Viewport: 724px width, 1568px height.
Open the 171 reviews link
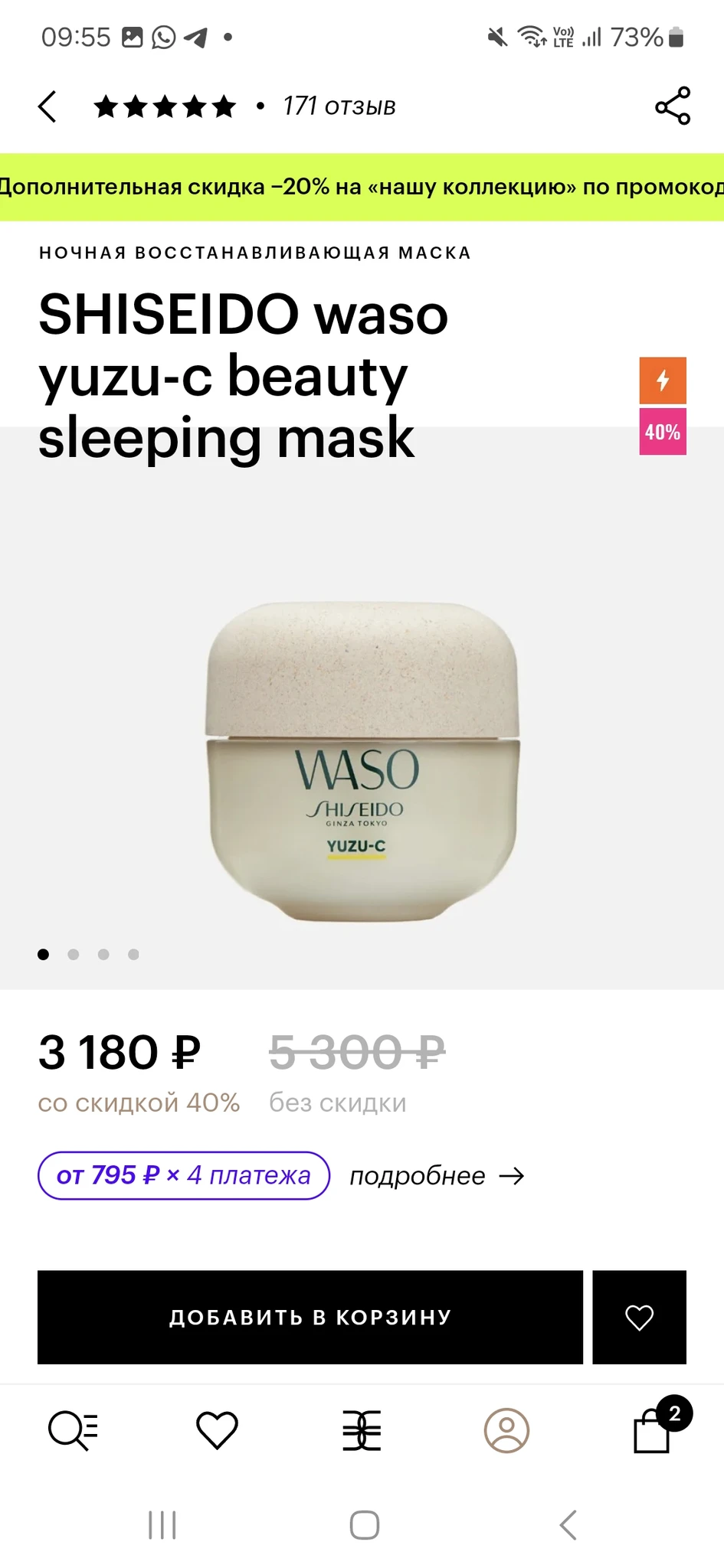pyautogui.click(x=339, y=106)
